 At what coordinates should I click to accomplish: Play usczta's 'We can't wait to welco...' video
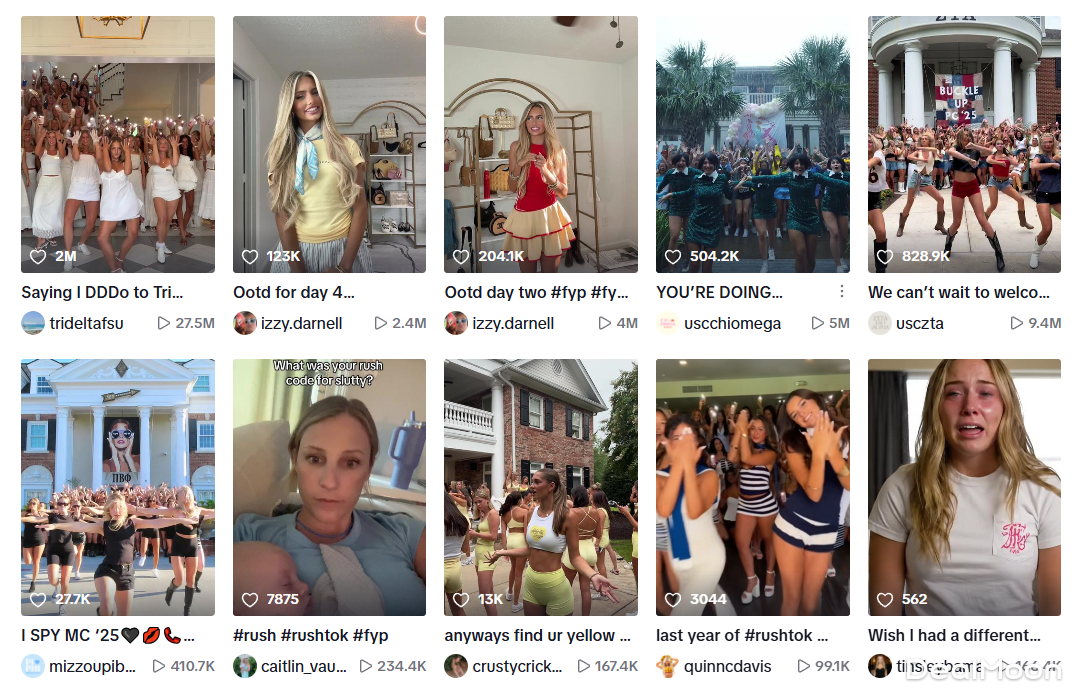tap(964, 144)
